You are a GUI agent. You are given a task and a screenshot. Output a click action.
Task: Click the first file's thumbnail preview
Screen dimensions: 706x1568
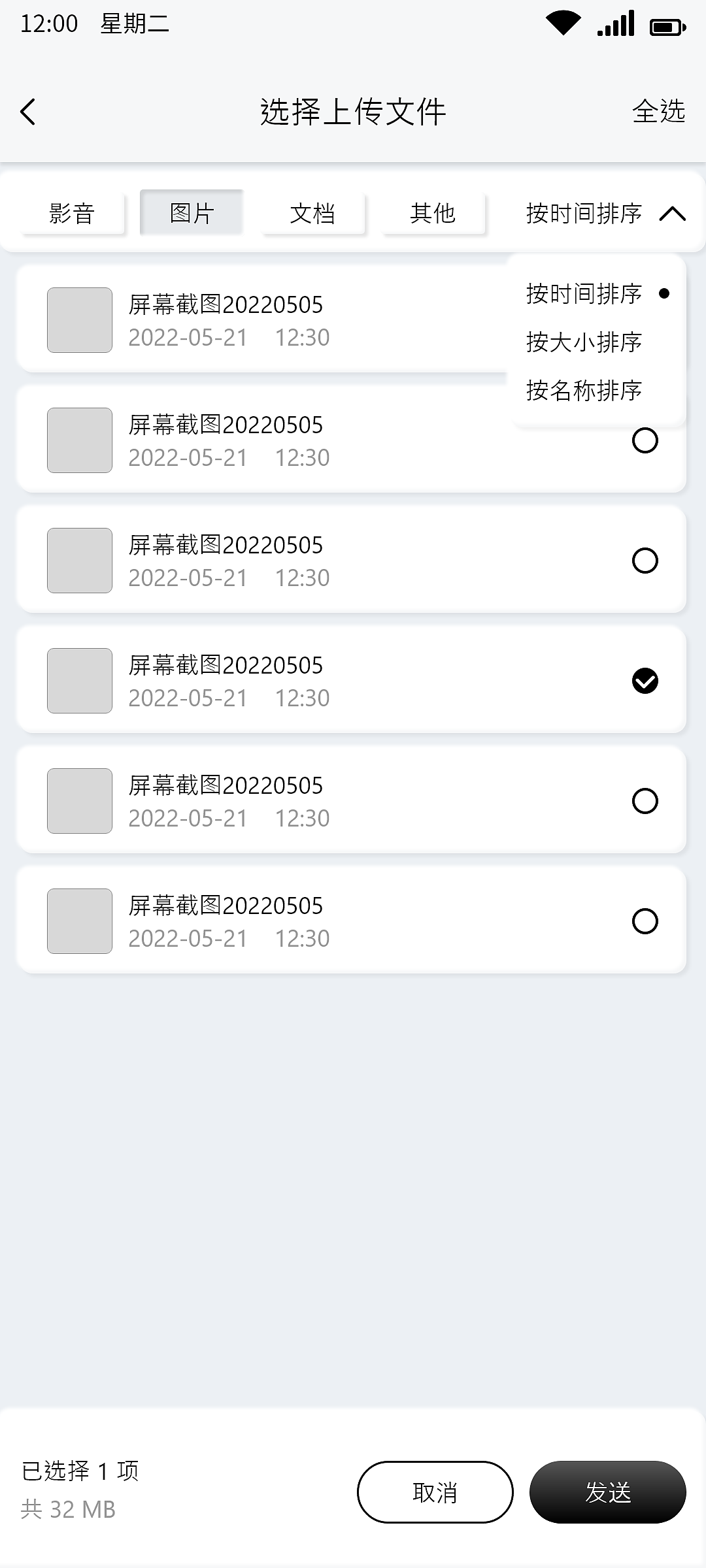[79, 320]
